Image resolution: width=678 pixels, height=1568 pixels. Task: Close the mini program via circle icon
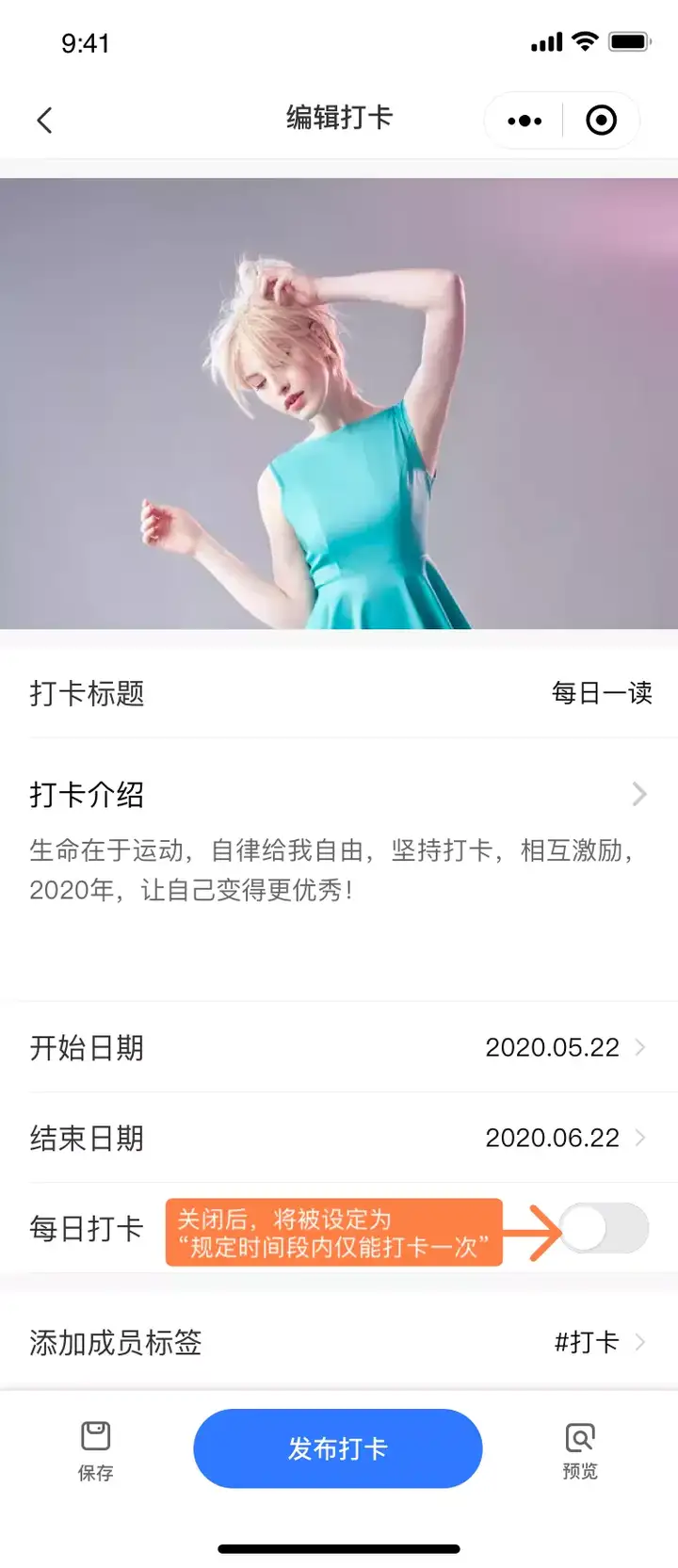click(601, 121)
